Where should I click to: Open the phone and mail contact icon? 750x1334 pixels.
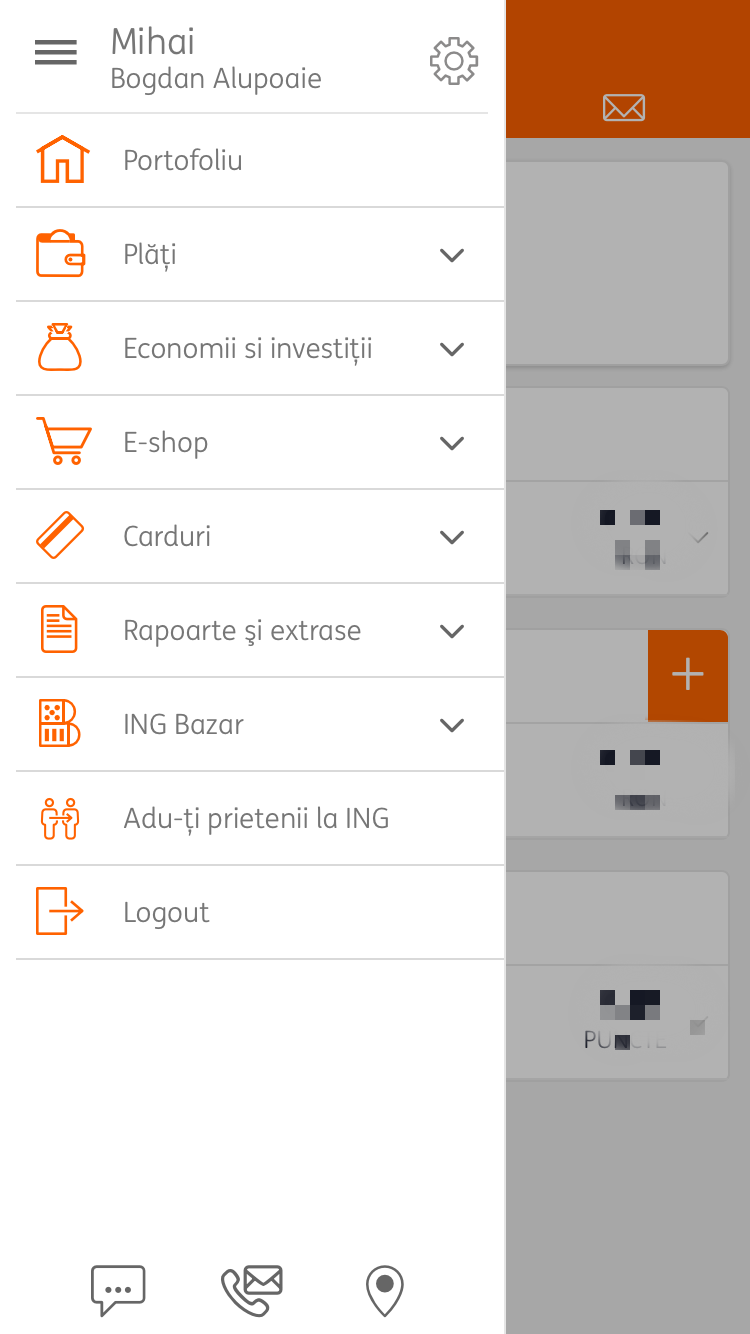click(252, 1290)
